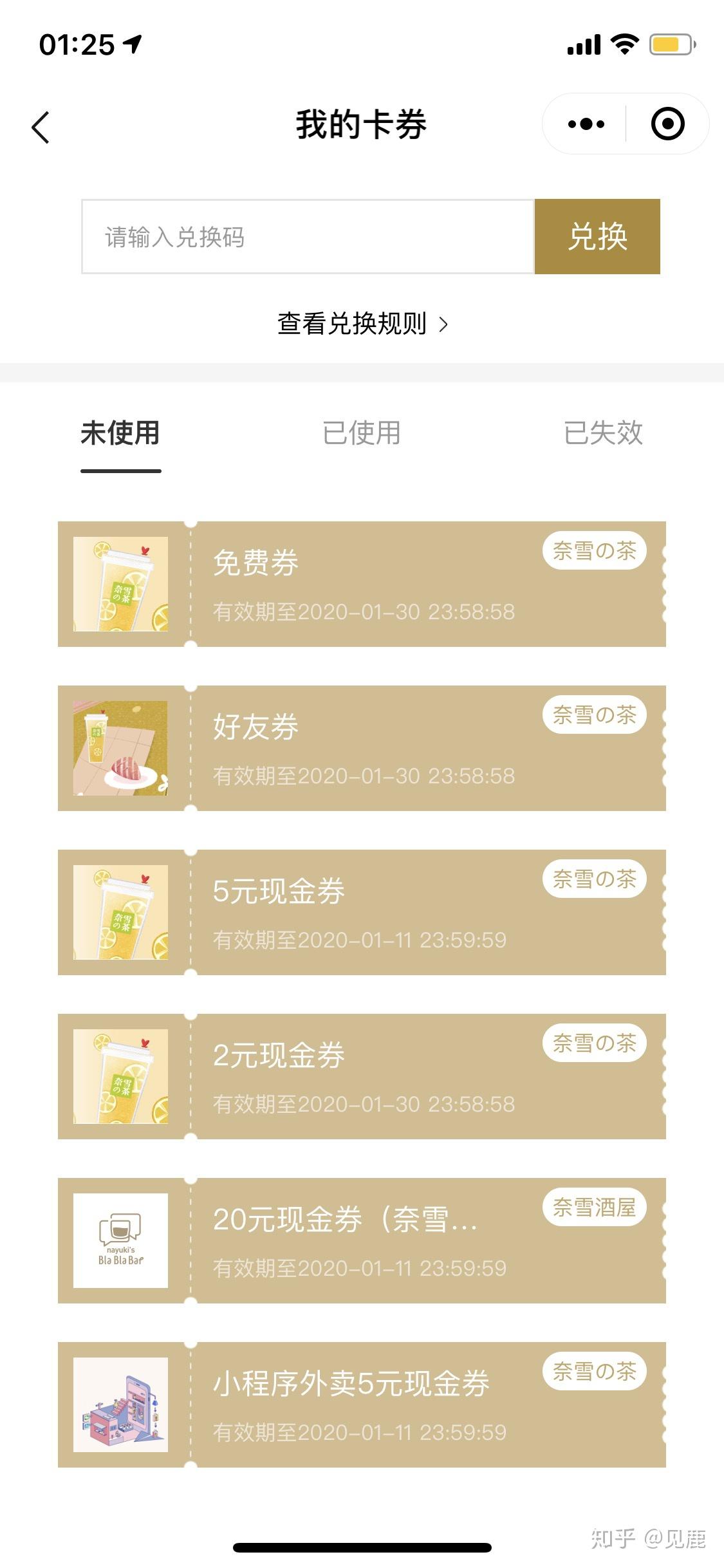Viewport: 724px width, 1568px height.
Task: View the 2元现金券 coupon
Action: (x=362, y=1077)
